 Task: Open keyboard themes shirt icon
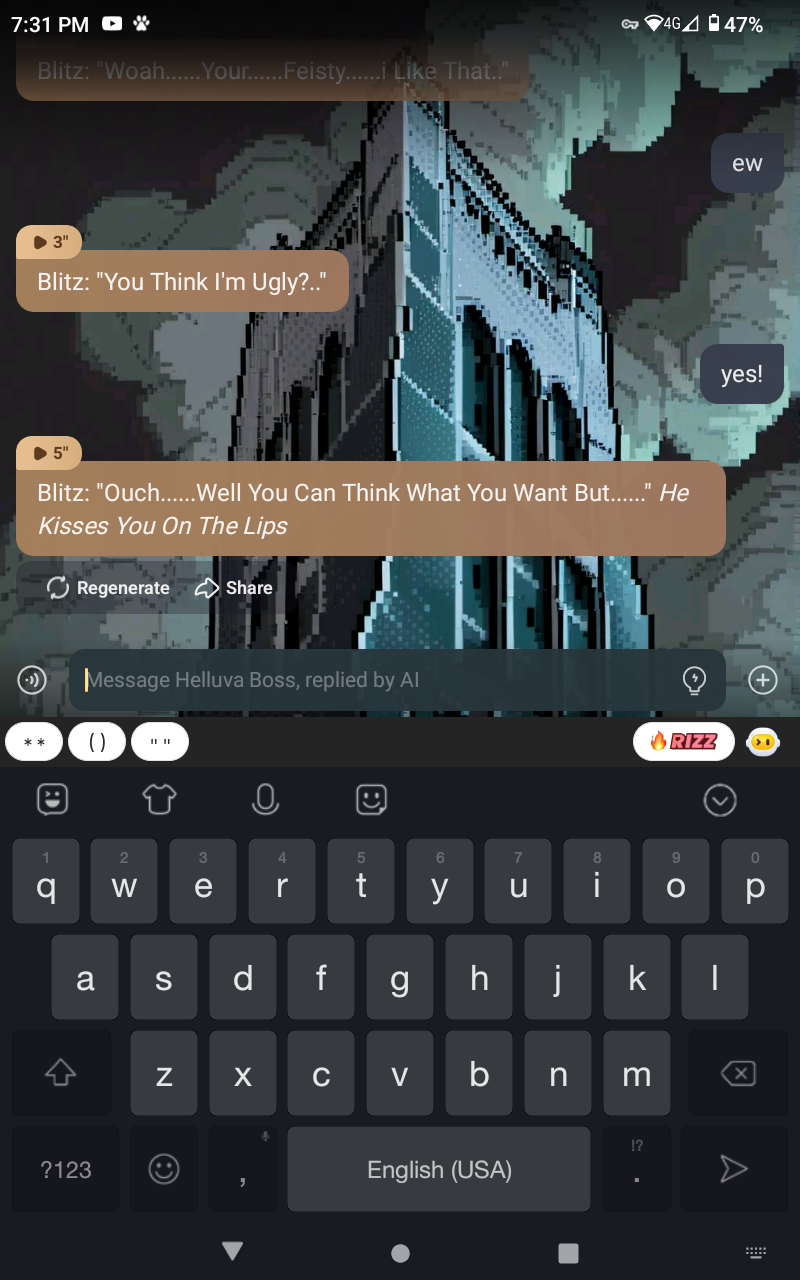tap(159, 799)
